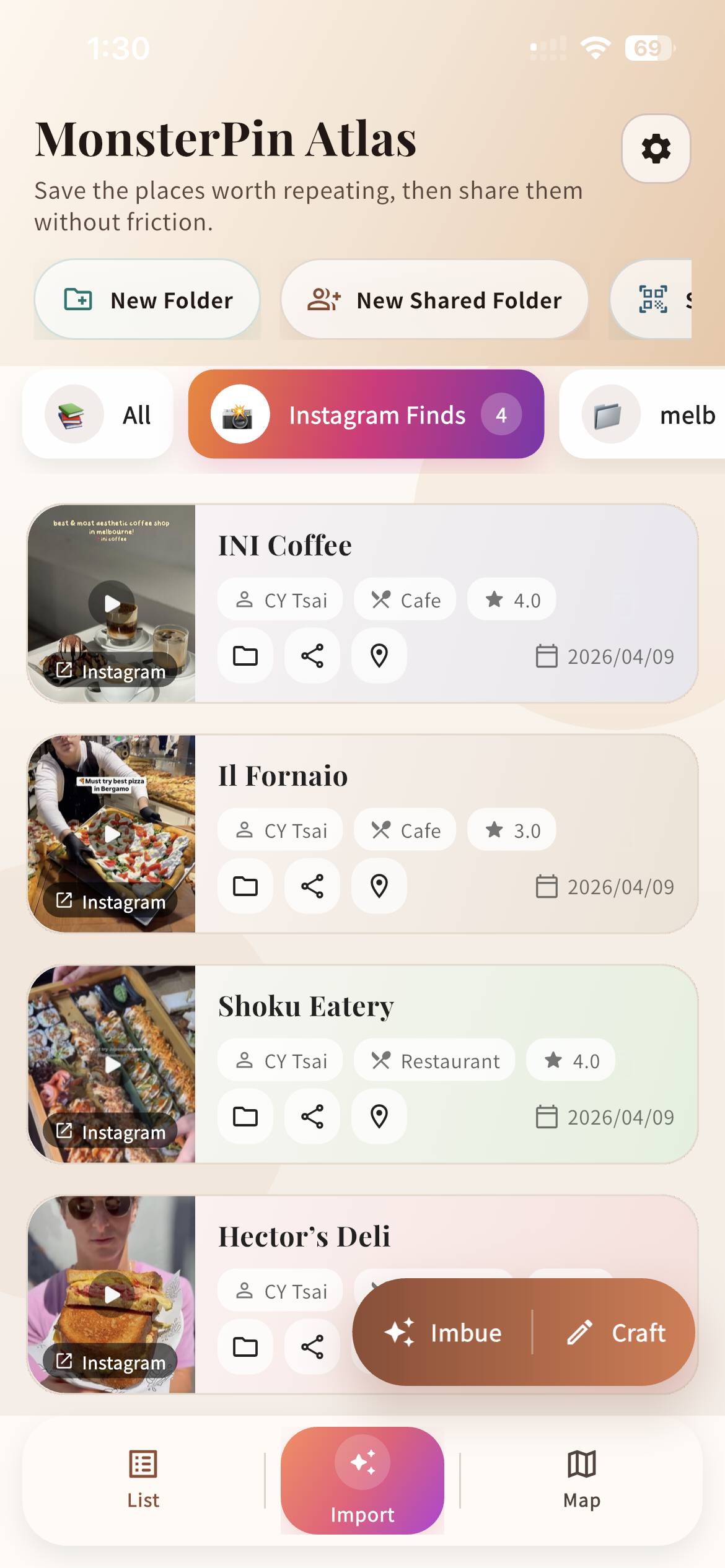Open the folder icon on Shoku Eatery card
The image size is (725, 1568).
tap(245, 1117)
